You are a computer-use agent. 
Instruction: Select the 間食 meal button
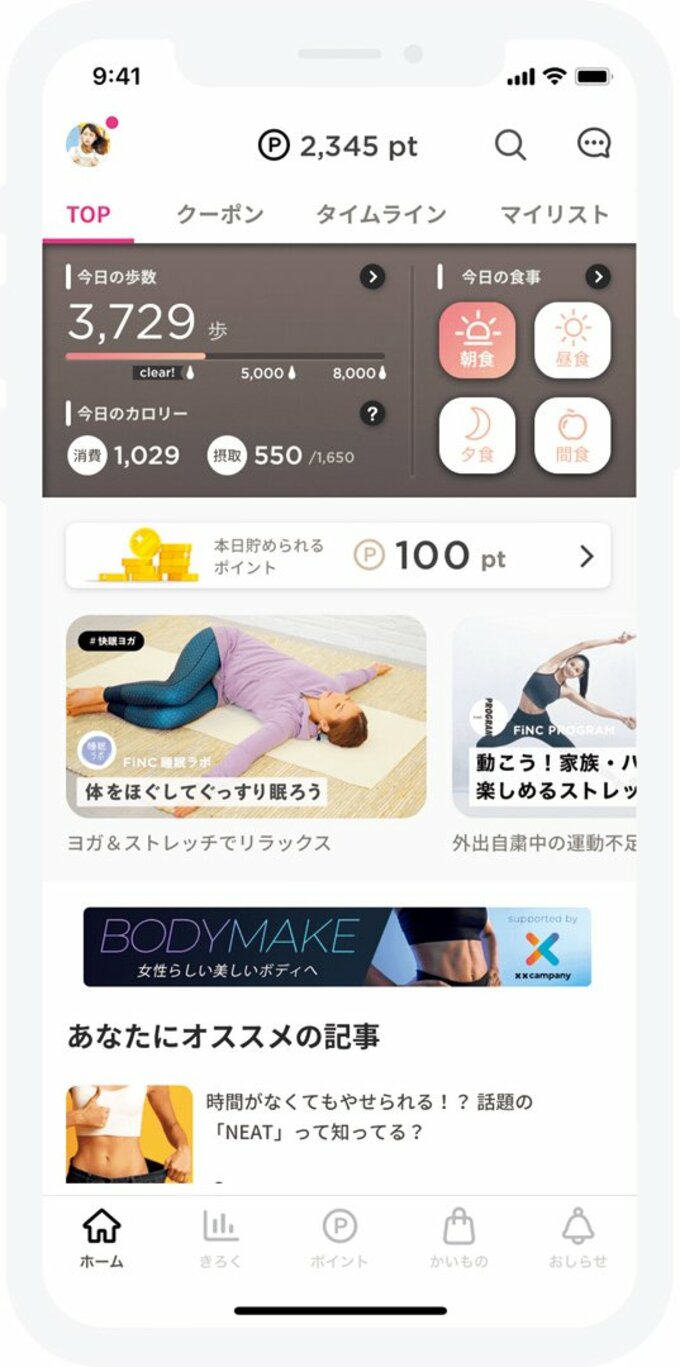(x=572, y=436)
